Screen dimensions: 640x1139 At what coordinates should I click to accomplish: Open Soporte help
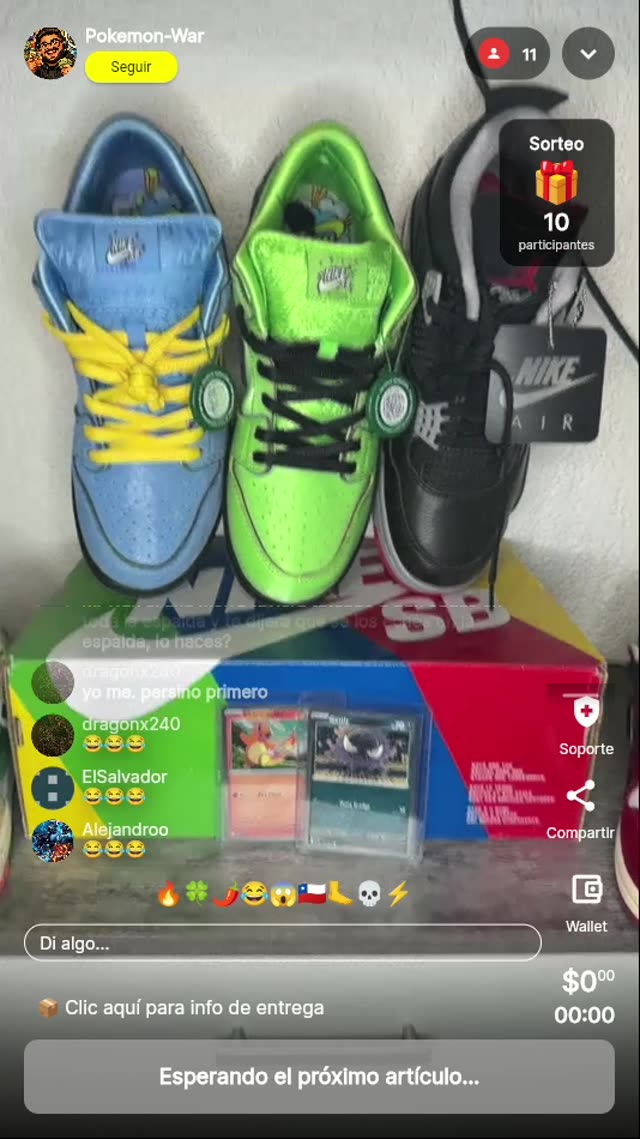coord(586,724)
